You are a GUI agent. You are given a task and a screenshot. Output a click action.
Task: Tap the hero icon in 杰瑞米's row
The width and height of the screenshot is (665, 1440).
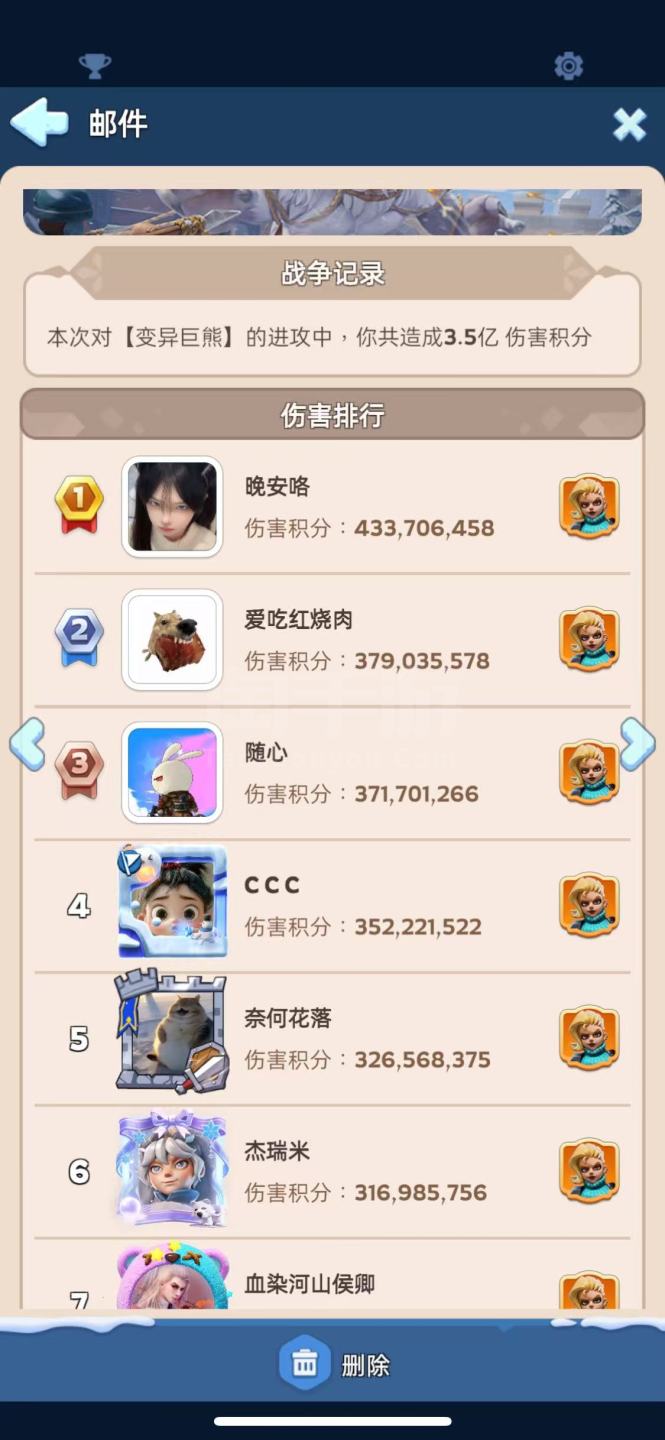[589, 1171]
